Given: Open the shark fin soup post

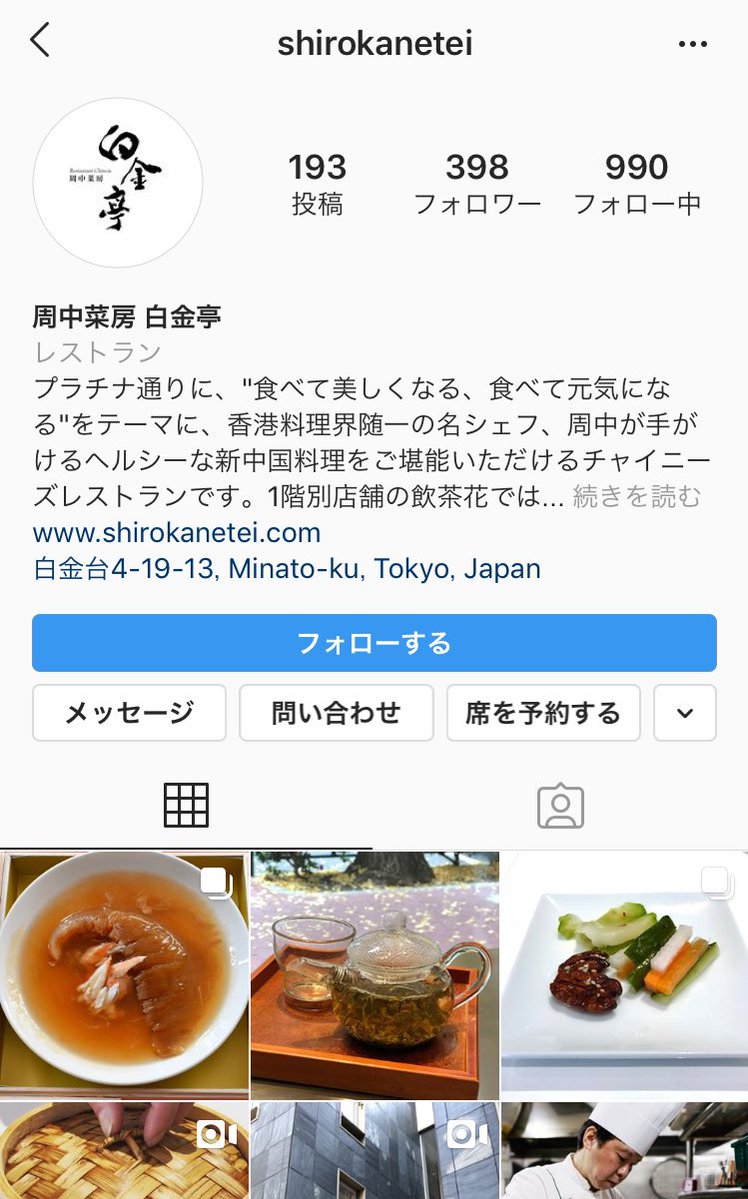Looking at the screenshot, I should [124, 974].
